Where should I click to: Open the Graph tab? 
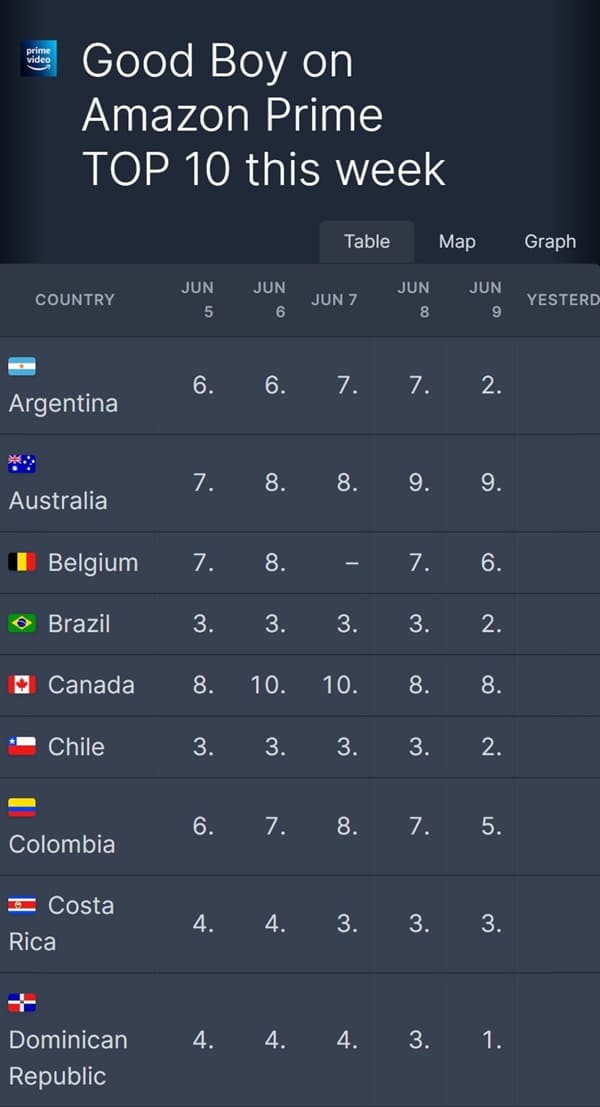coord(550,241)
